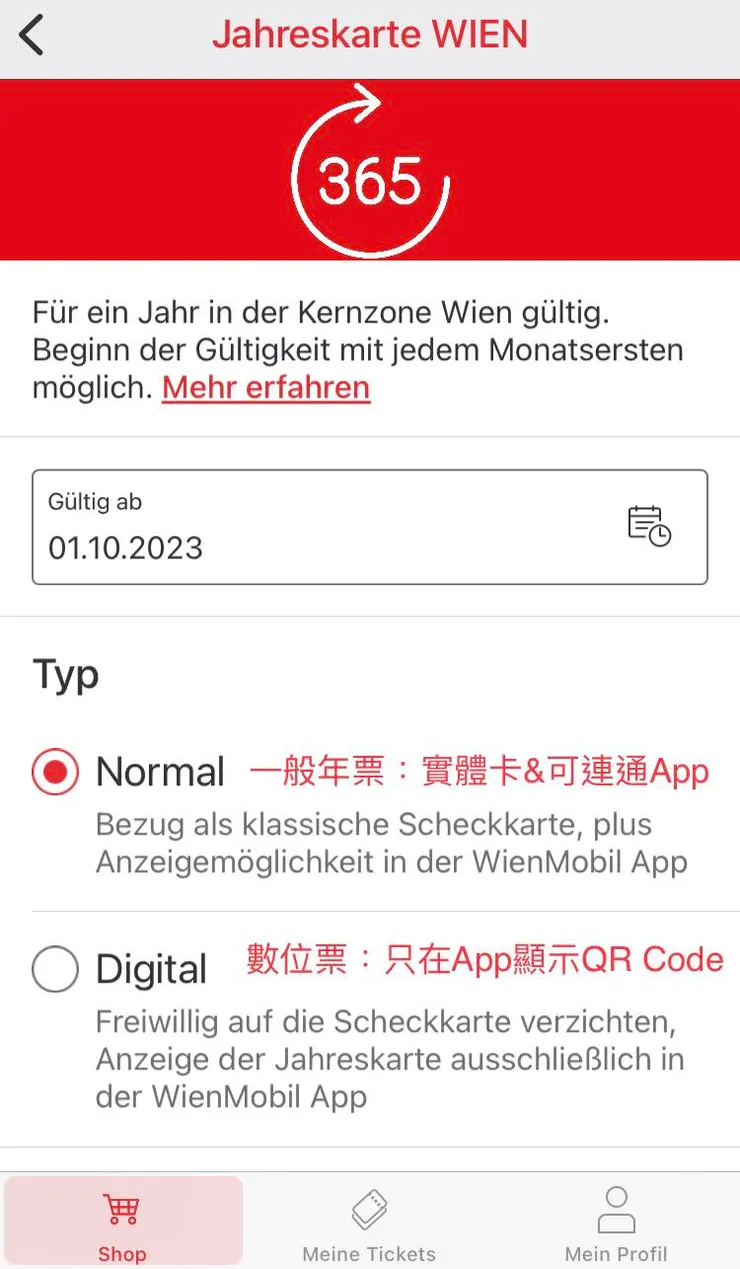Open the Gültig ab date selector
740x1269 pixels.
coord(370,525)
